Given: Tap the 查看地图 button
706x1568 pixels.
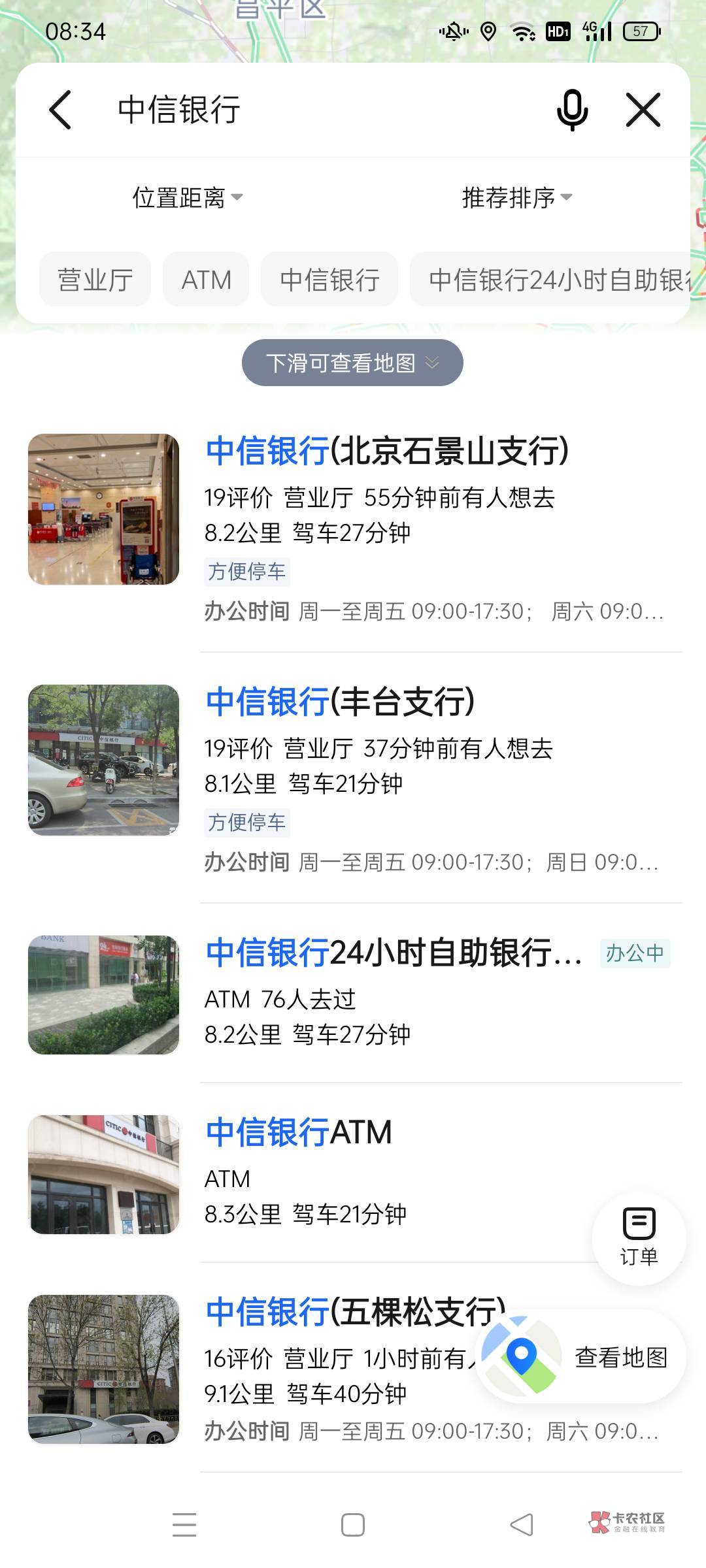Looking at the screenshot, I should (x=580, y=1357).
